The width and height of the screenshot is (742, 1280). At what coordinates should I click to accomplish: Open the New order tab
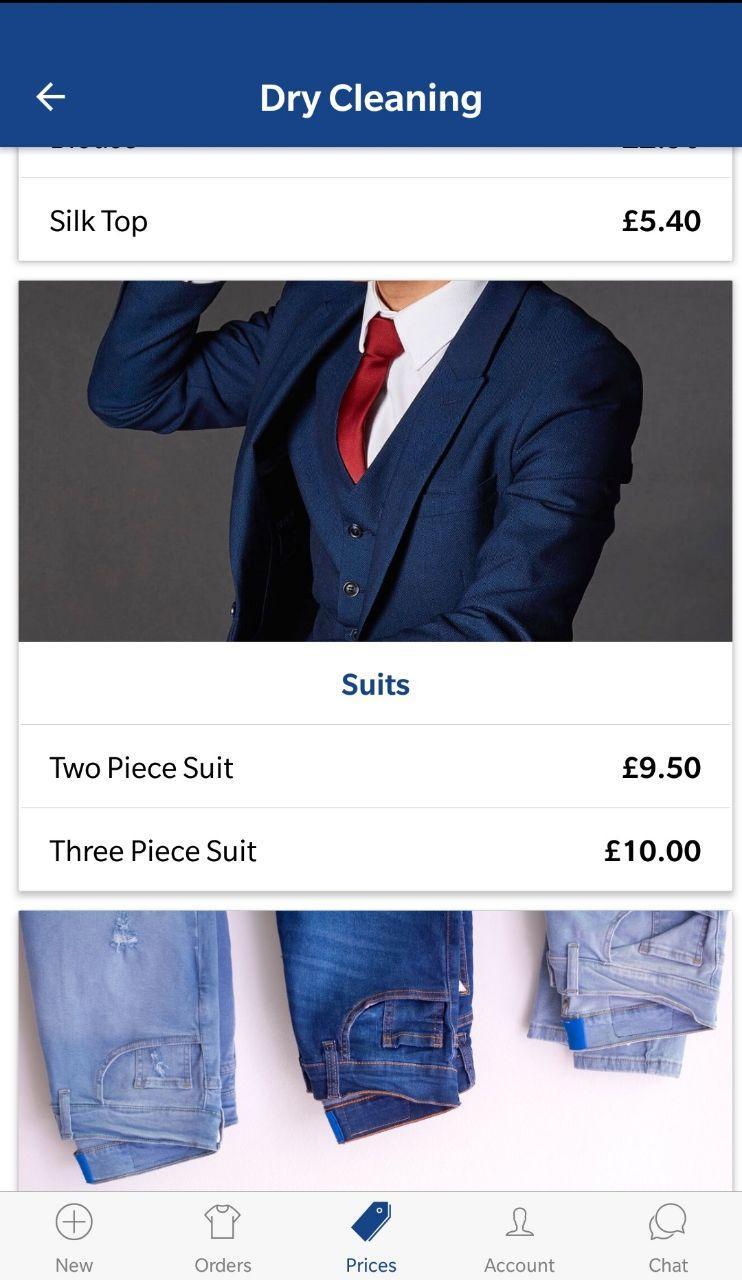point(74,1236)
